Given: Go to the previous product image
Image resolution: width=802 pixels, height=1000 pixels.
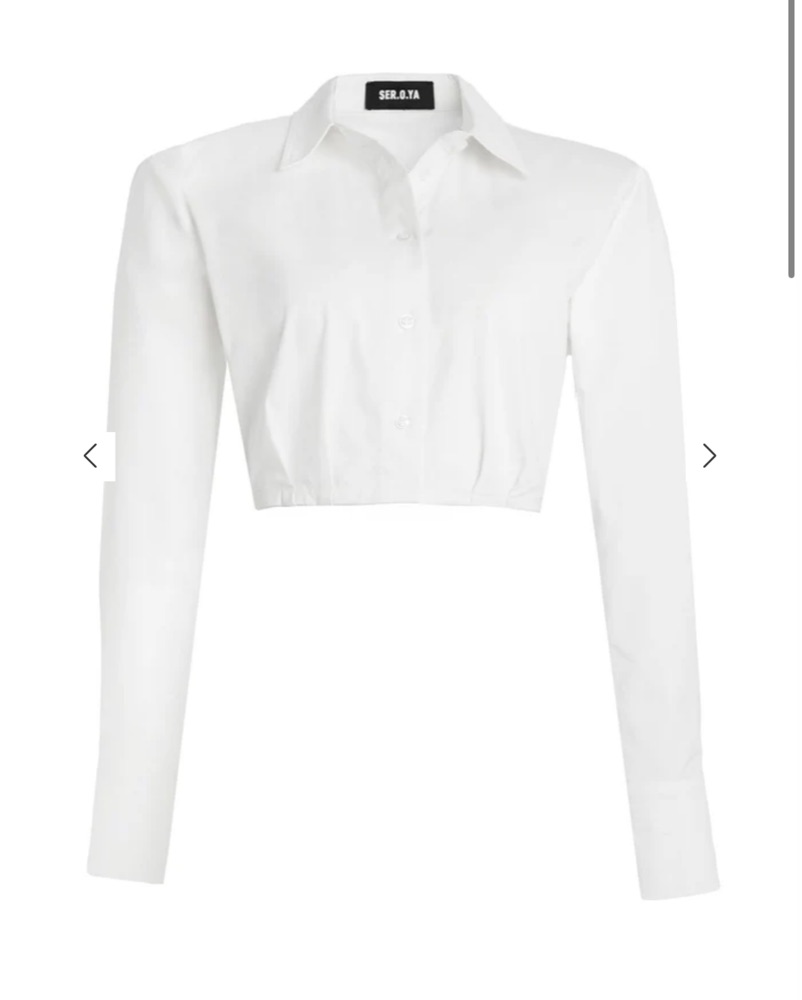Looking at the screenshot, I should [x=91, y=456].
